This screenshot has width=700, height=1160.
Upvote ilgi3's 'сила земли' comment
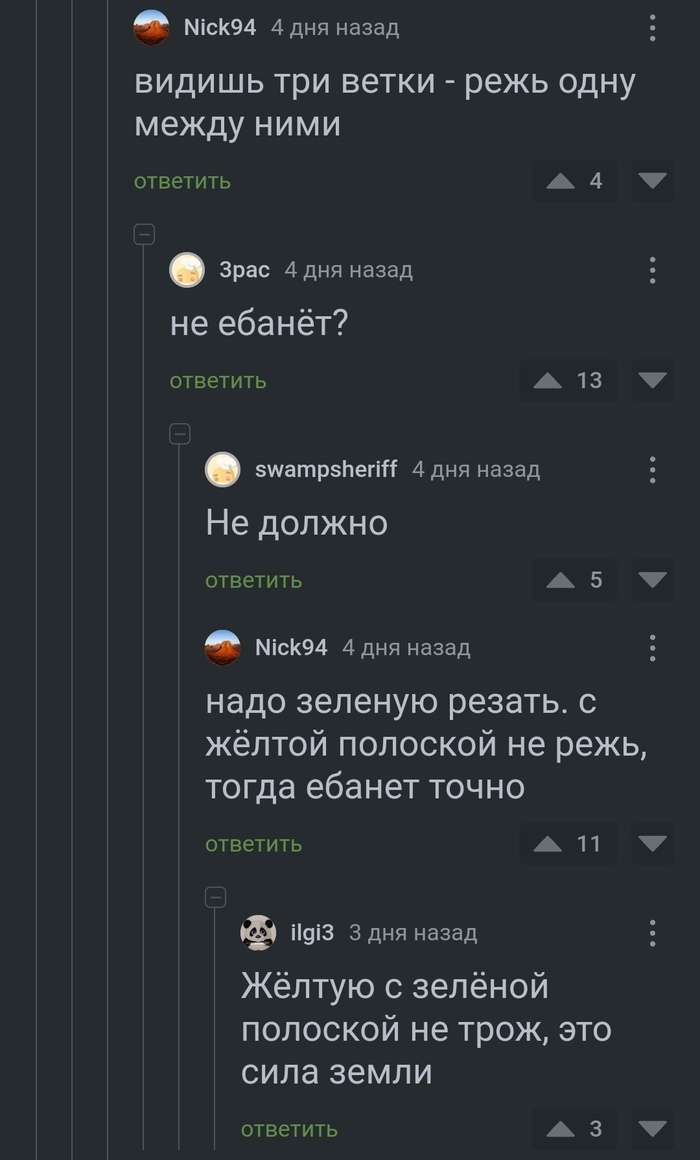(x=561, y=1129)
